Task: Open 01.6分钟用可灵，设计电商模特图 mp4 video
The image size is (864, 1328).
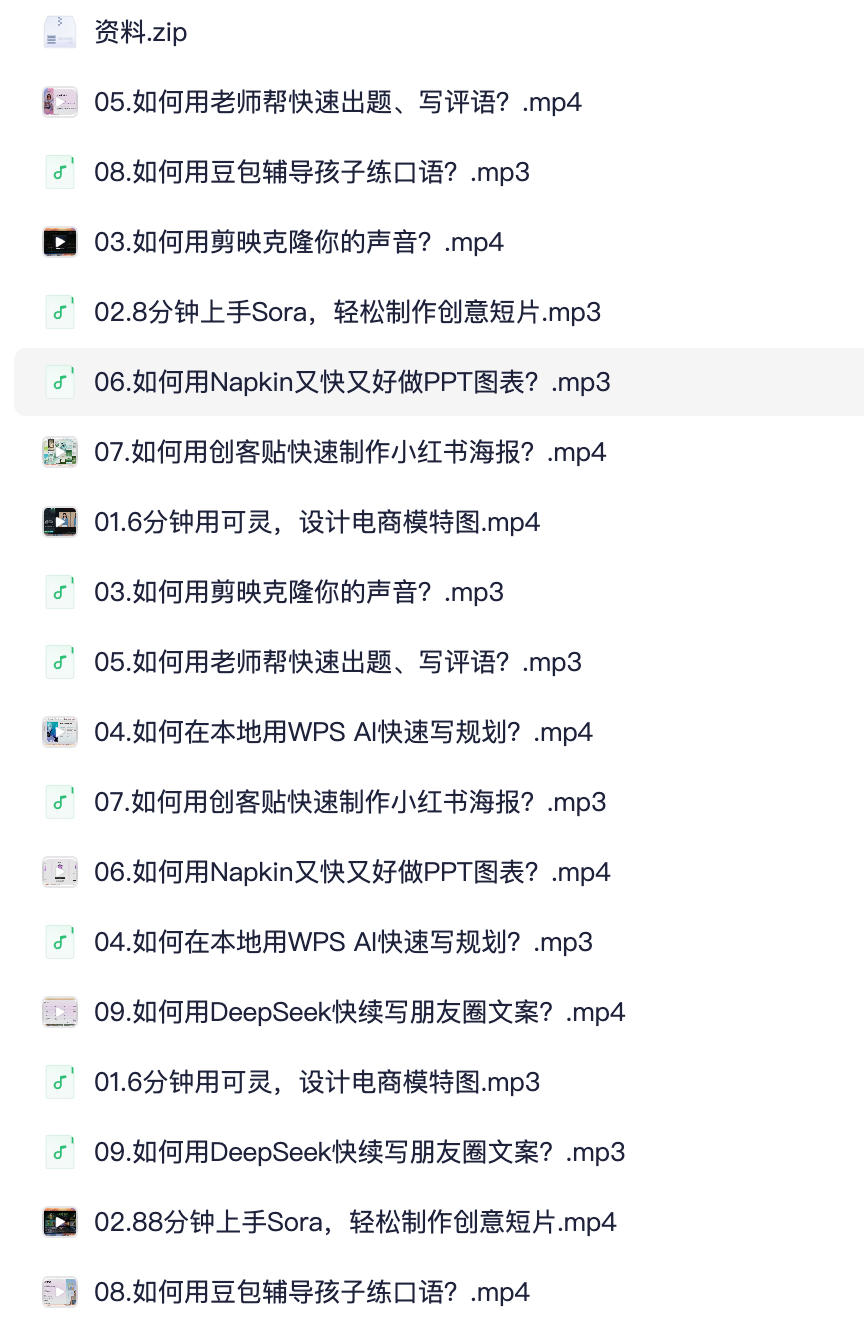Action: coord(316,522)
